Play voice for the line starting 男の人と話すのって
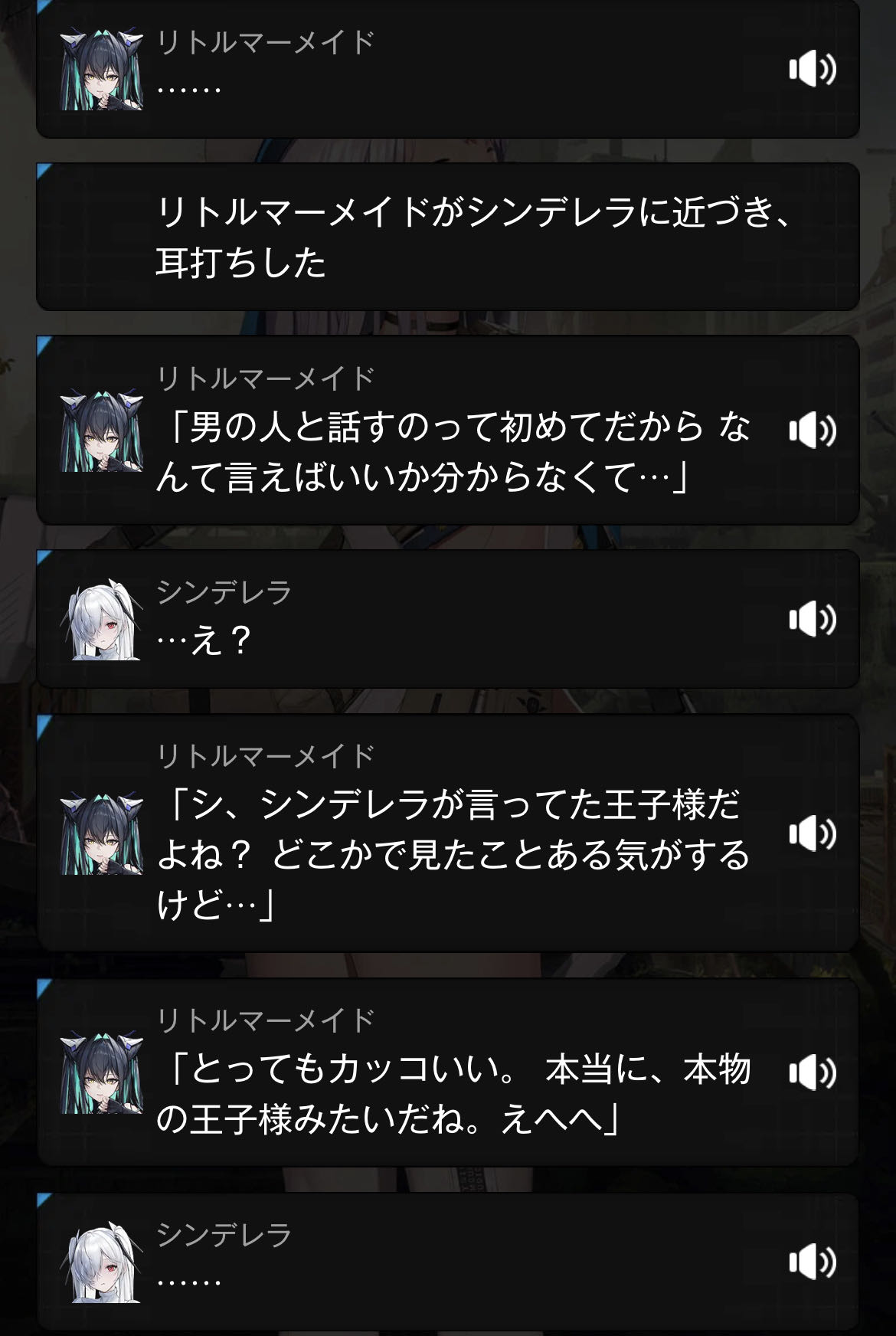This screenshot has height=1336, width=896. point(812,430)
